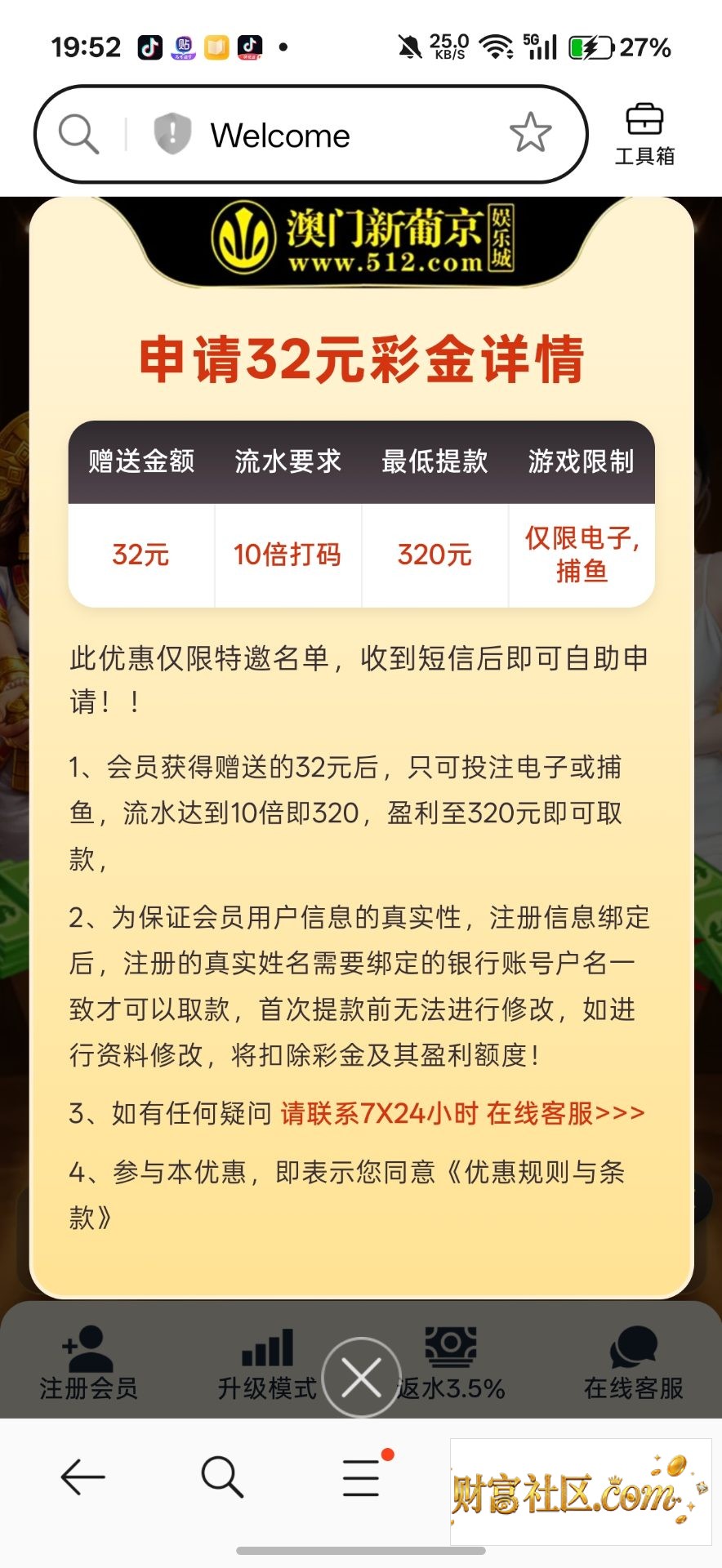Tap the Welcome address bar

310,135
